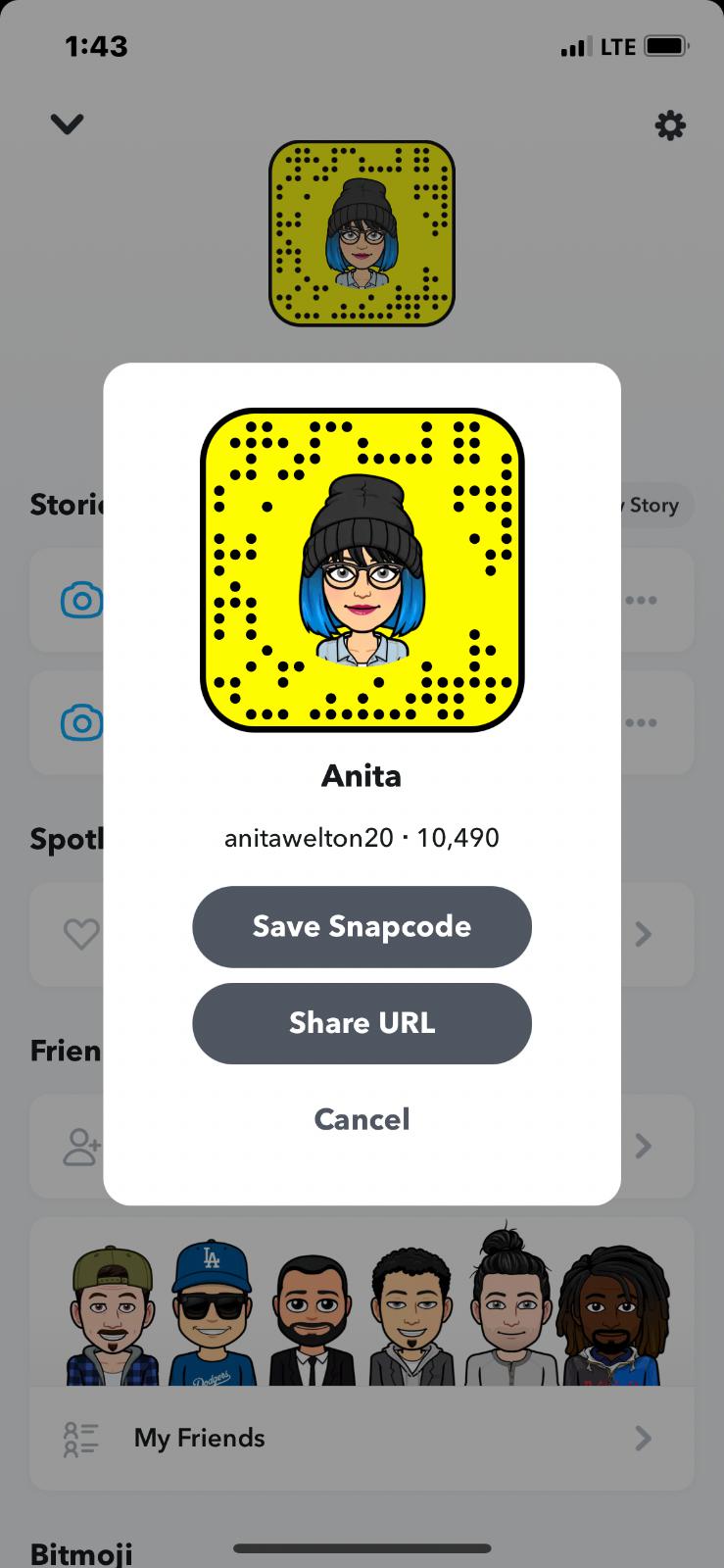Open the settings gear
Screen dimensions: 724x1568
(670, 125)
